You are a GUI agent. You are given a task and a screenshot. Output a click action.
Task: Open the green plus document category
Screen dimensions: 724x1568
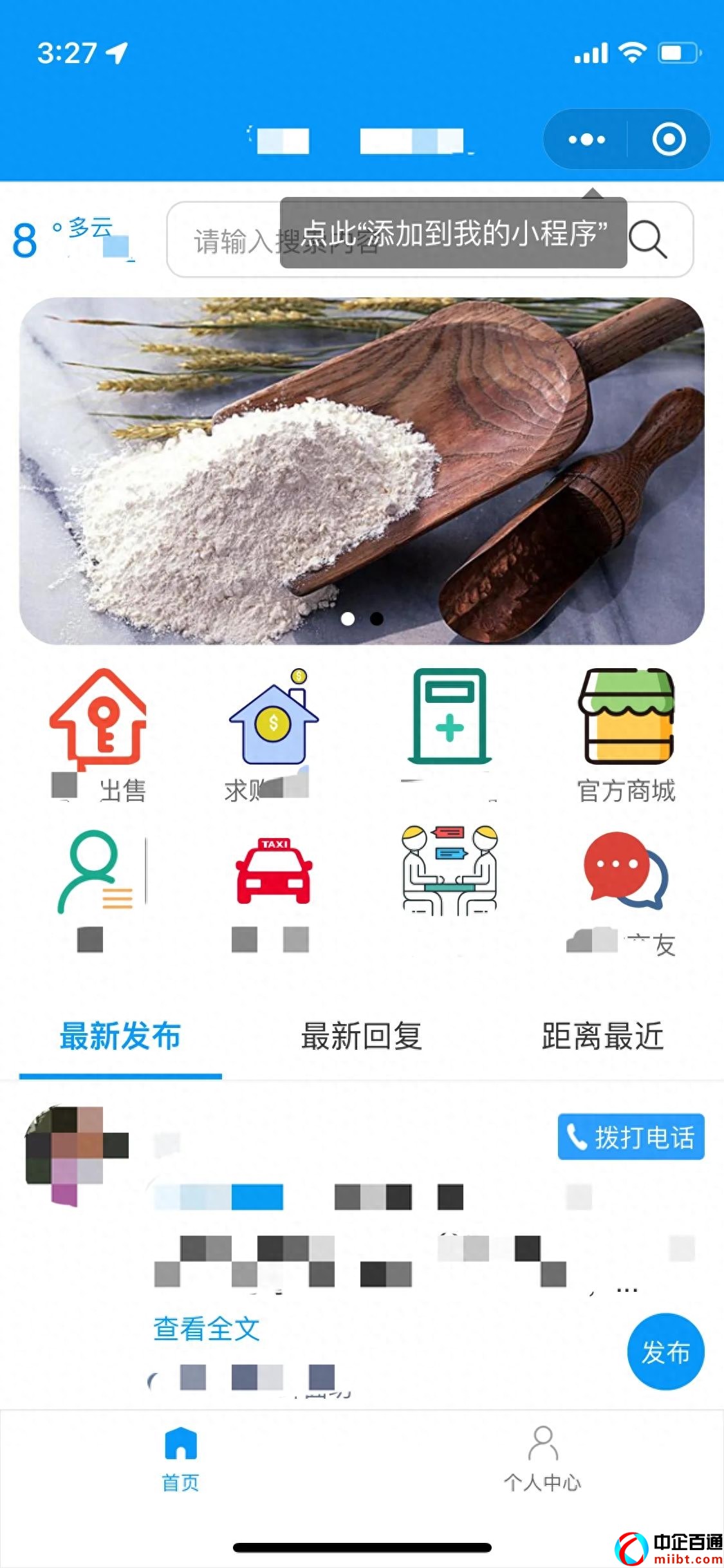tap(450, 734)
